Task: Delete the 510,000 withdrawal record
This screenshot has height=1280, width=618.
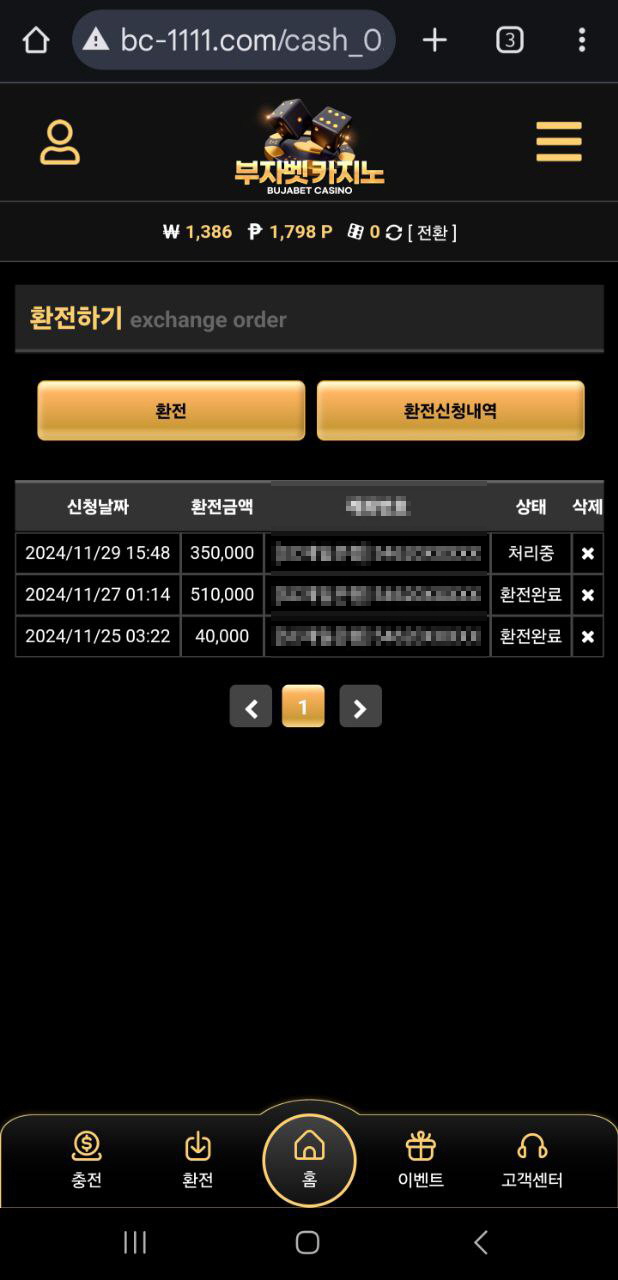Action: click(587, 595)
